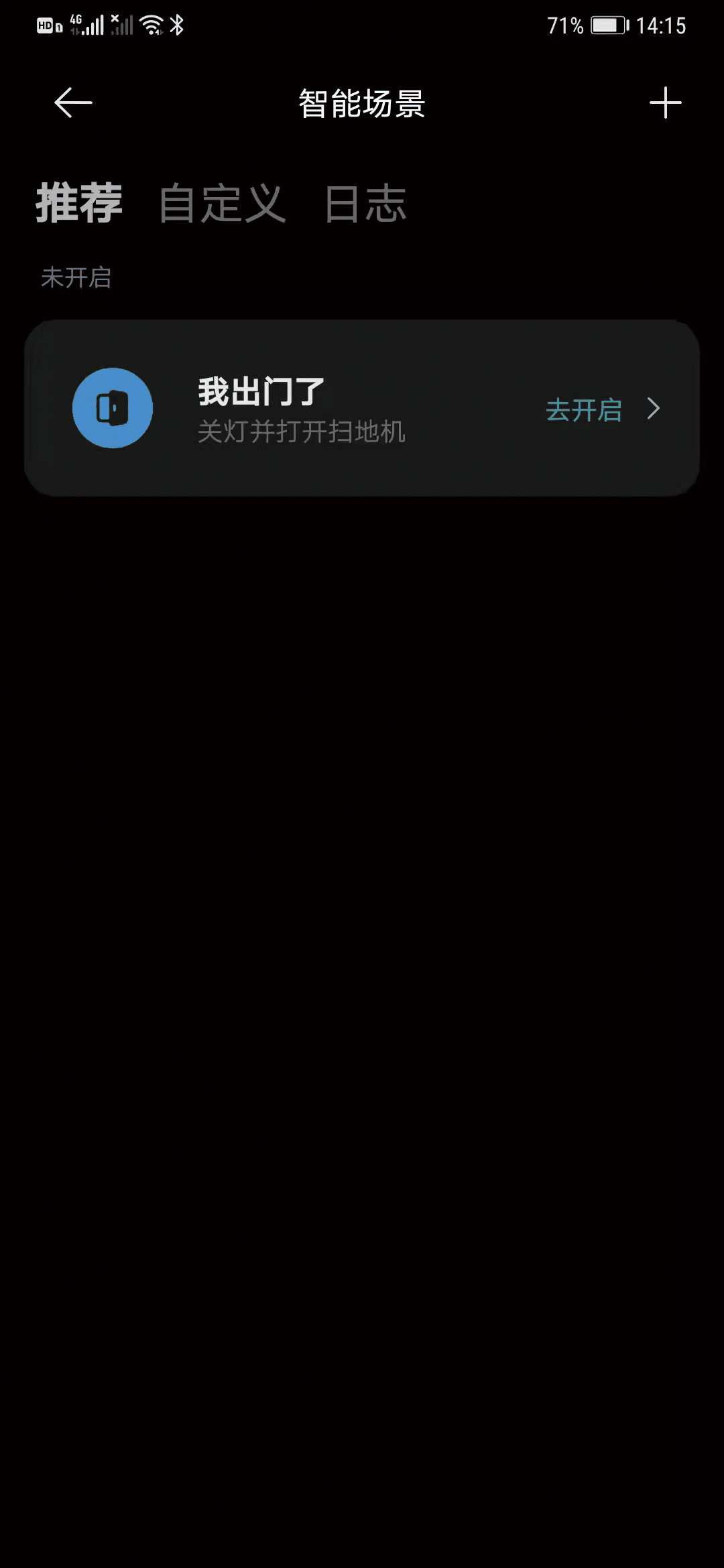Image resolution: width=724 pixels, height=1568 pixels.
Task: Open the 日志 tab
Action: 366,204
